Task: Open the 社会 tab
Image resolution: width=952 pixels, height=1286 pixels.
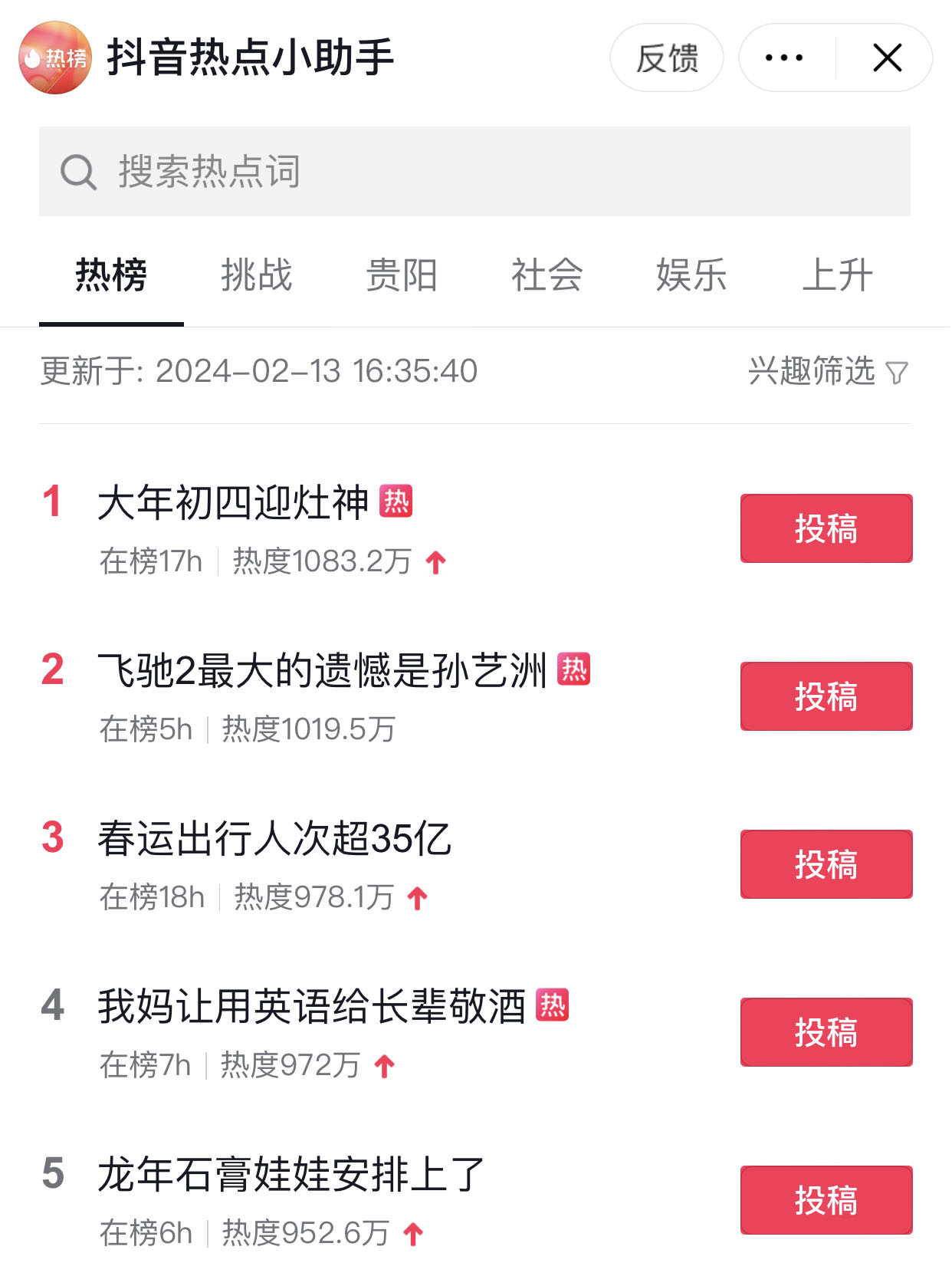Action: point(547,275)
